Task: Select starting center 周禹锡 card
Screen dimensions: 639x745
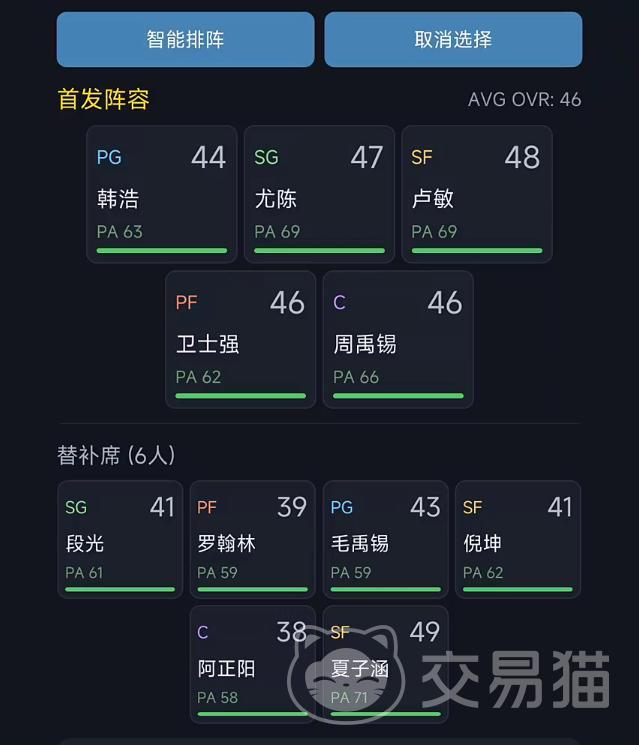Action: tap(398, 339)
